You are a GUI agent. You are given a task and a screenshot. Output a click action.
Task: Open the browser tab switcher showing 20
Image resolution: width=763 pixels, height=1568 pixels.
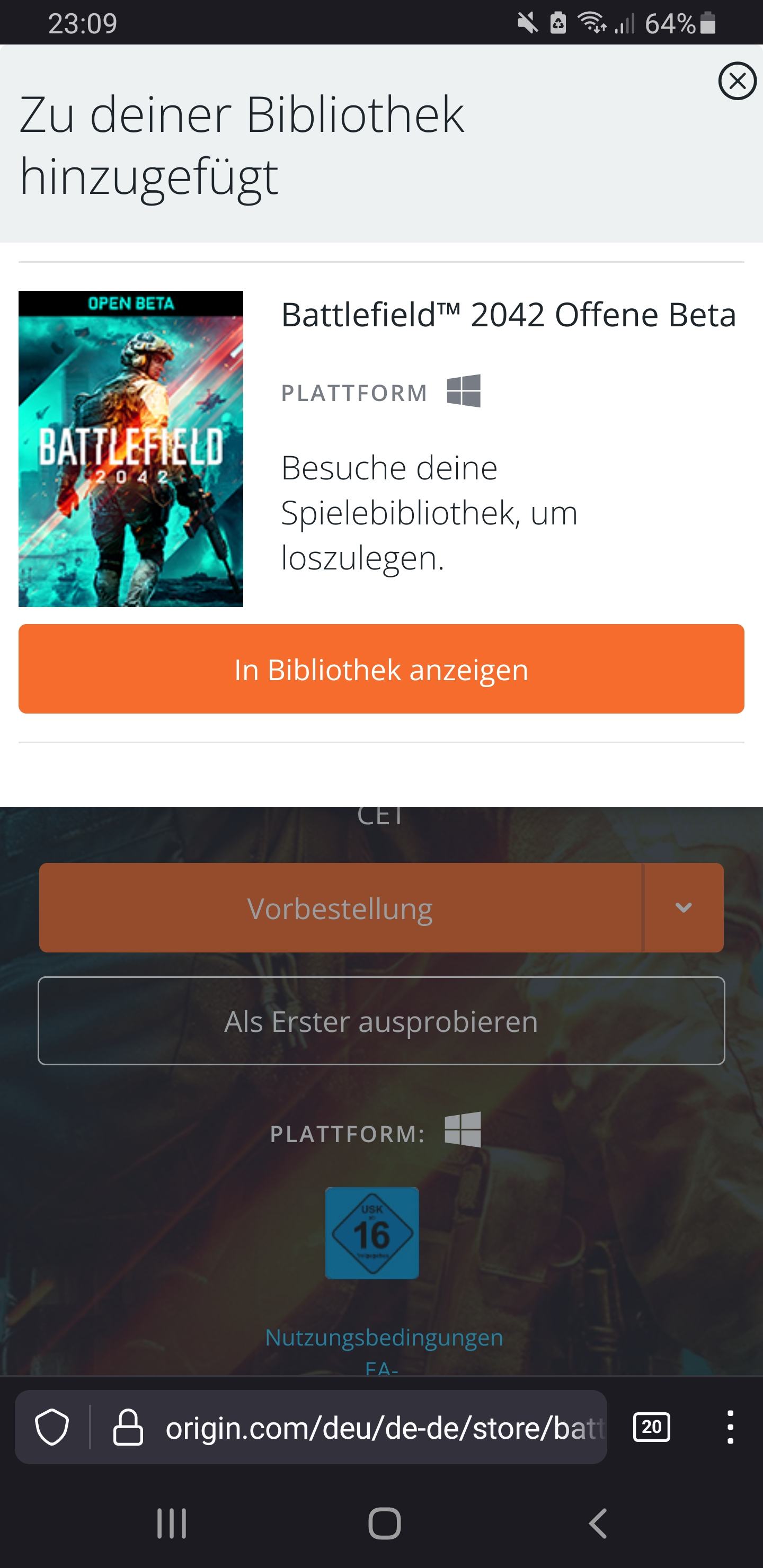[652, 1428]
